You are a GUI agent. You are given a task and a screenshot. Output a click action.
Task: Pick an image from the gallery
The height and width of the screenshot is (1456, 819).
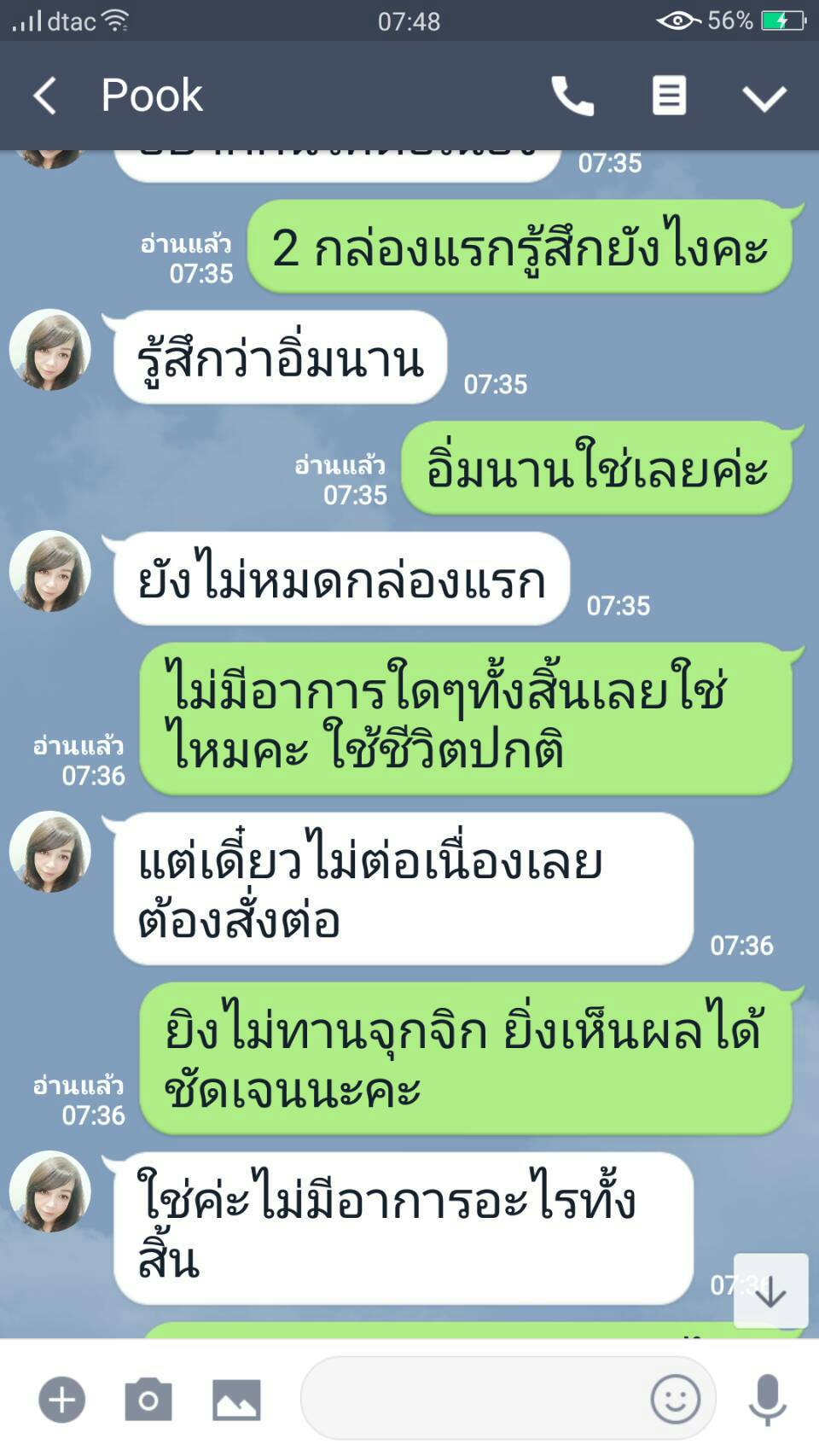click(x=236, y=1400)
